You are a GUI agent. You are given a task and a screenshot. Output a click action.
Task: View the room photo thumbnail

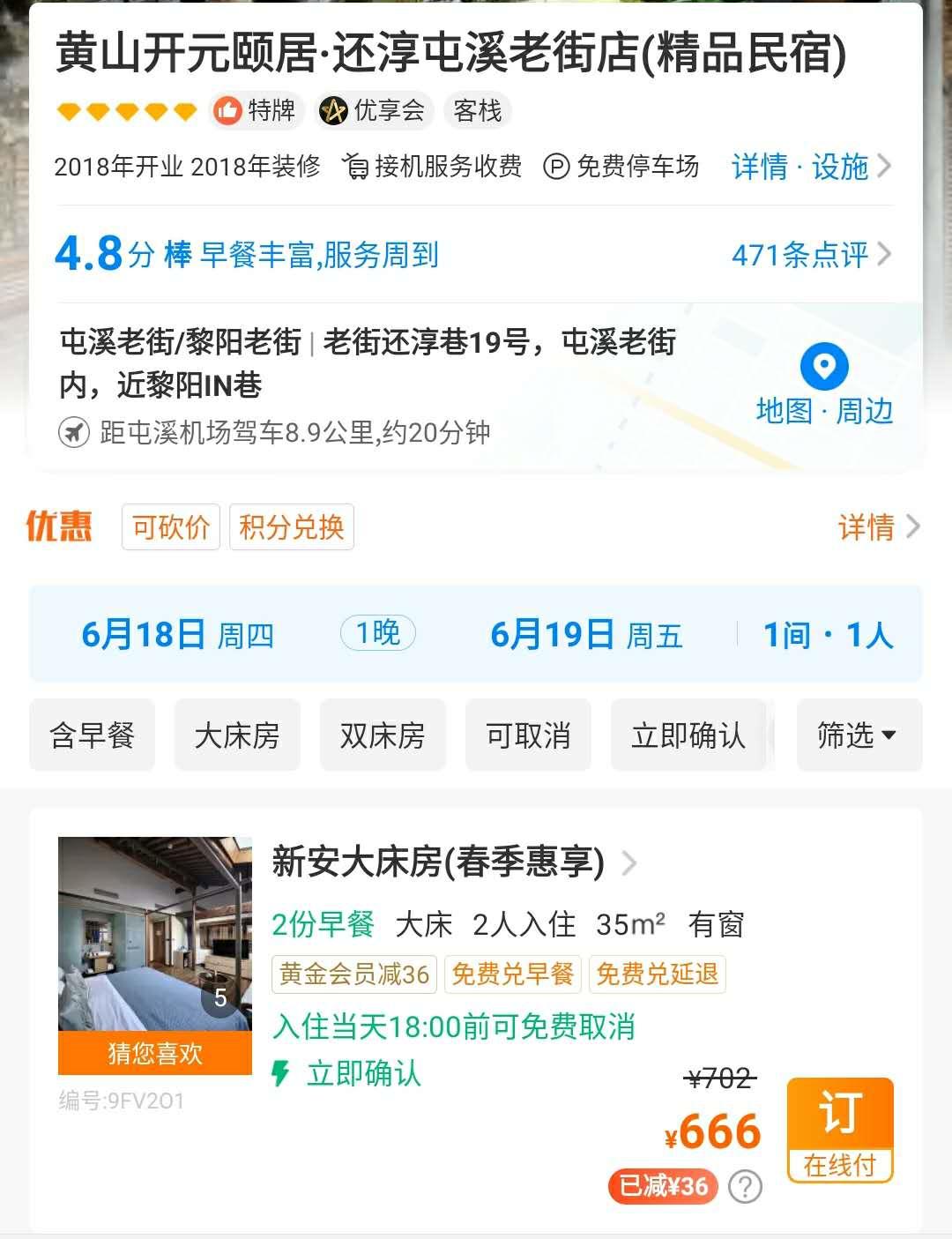pos(155,948)
